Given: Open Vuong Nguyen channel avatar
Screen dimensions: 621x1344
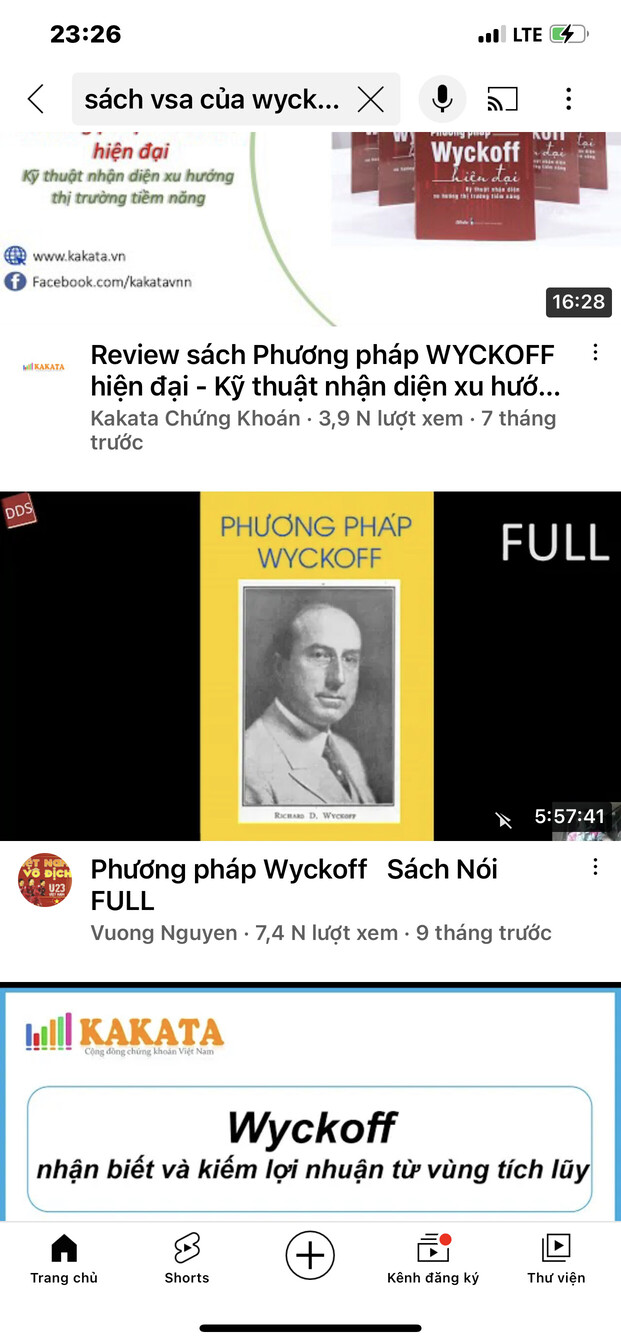Looking at the screenshot, I should [x=43, y=881].
